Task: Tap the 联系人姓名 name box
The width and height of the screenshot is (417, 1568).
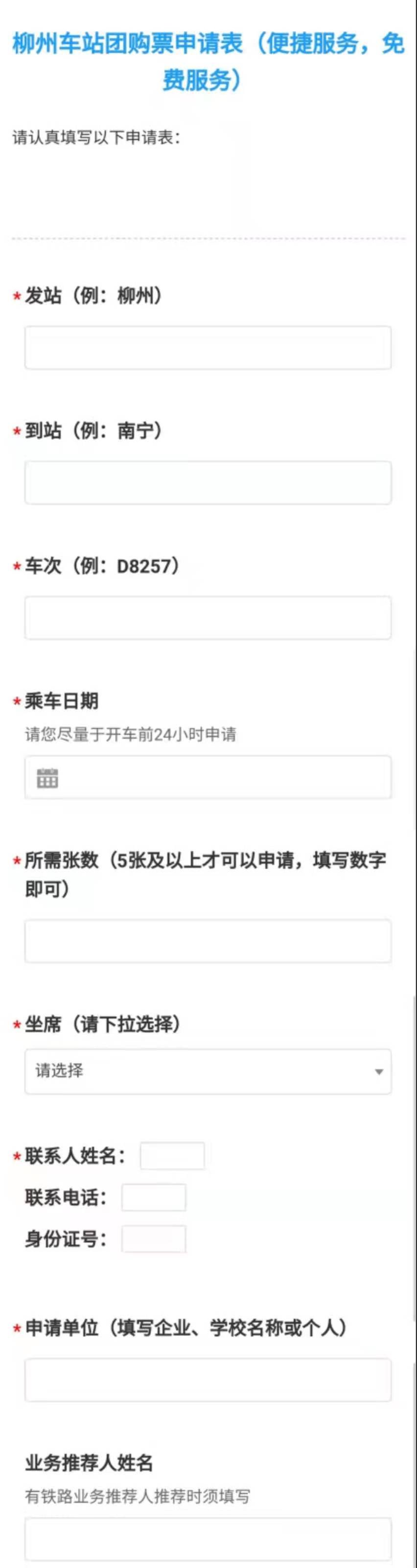Action: pos(172,1156)
